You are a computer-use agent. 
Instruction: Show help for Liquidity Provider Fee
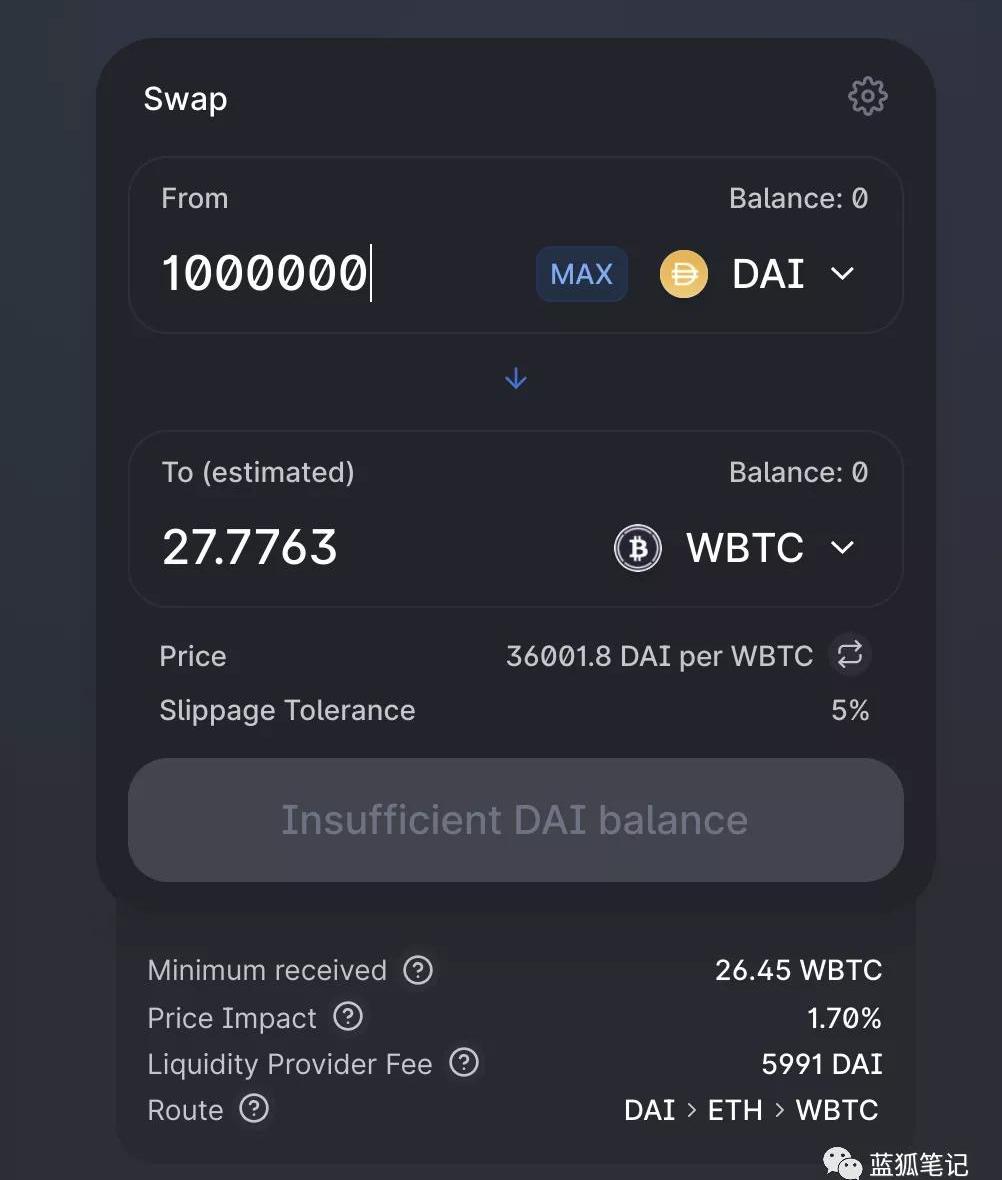[x=464, y=1063]
